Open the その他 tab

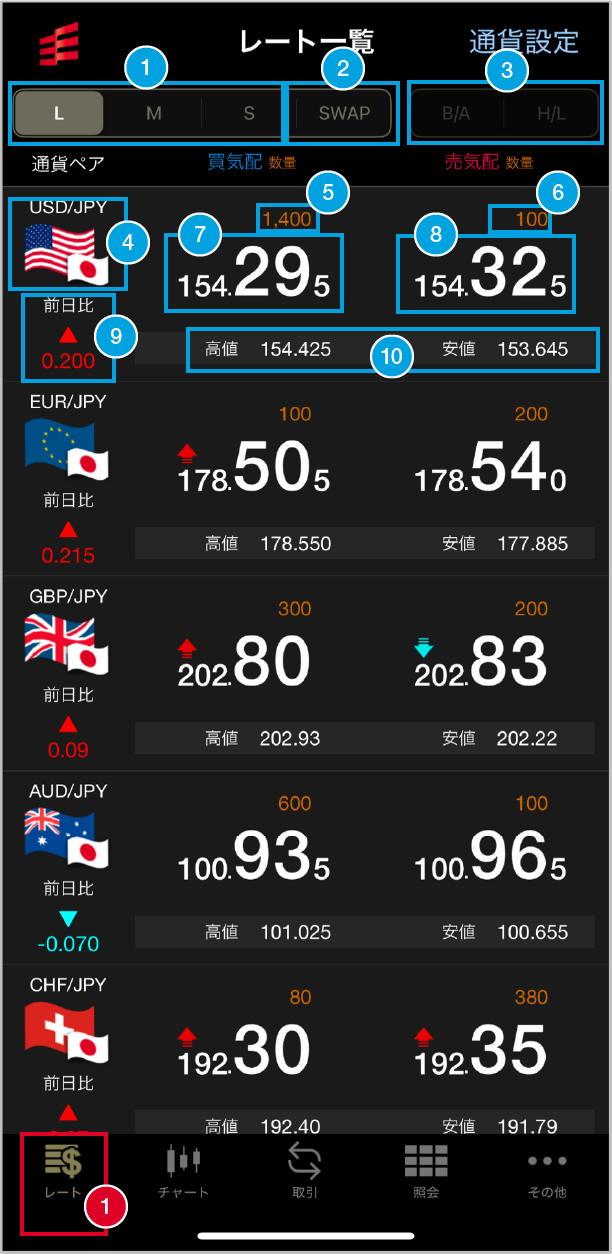[547, 1172]
